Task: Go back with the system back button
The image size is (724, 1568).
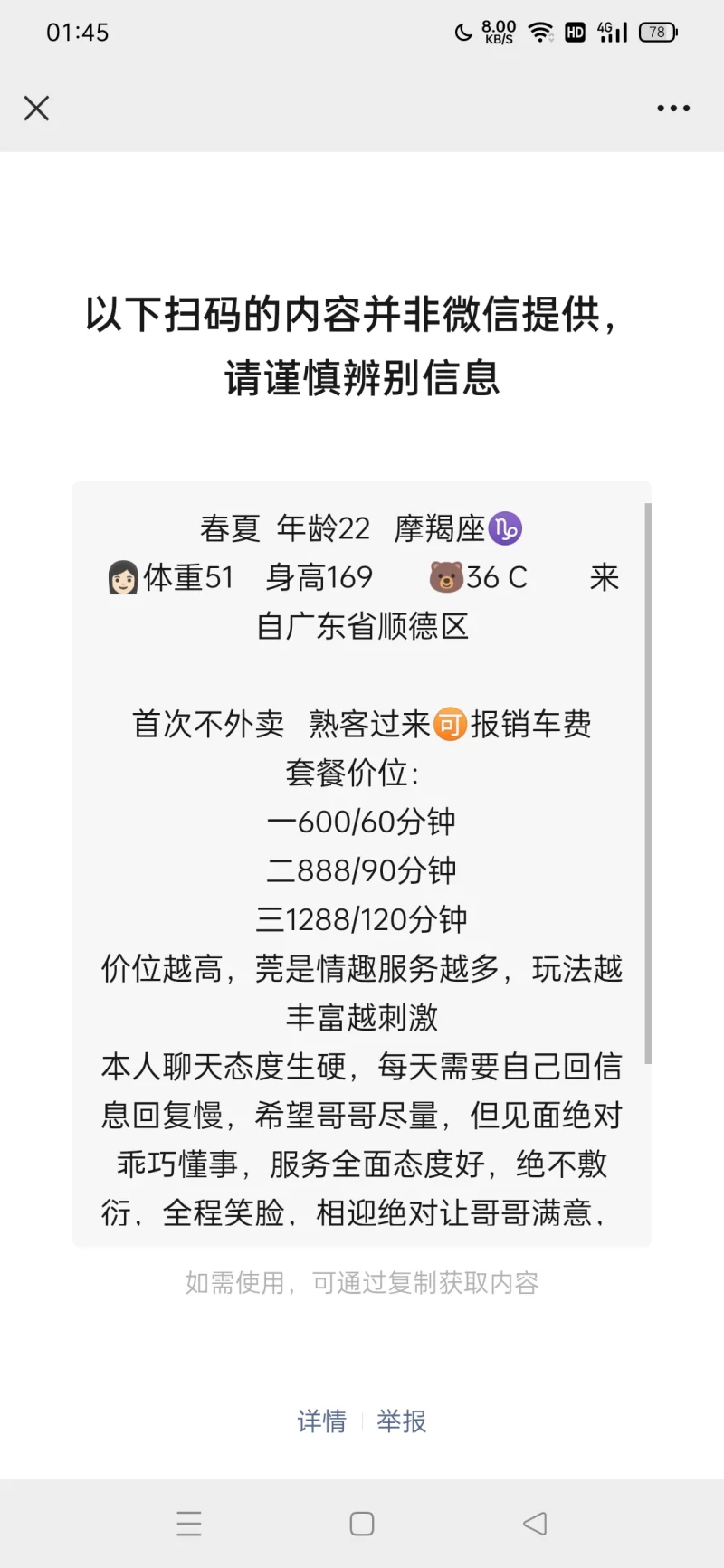Action: click(535, 1524)
